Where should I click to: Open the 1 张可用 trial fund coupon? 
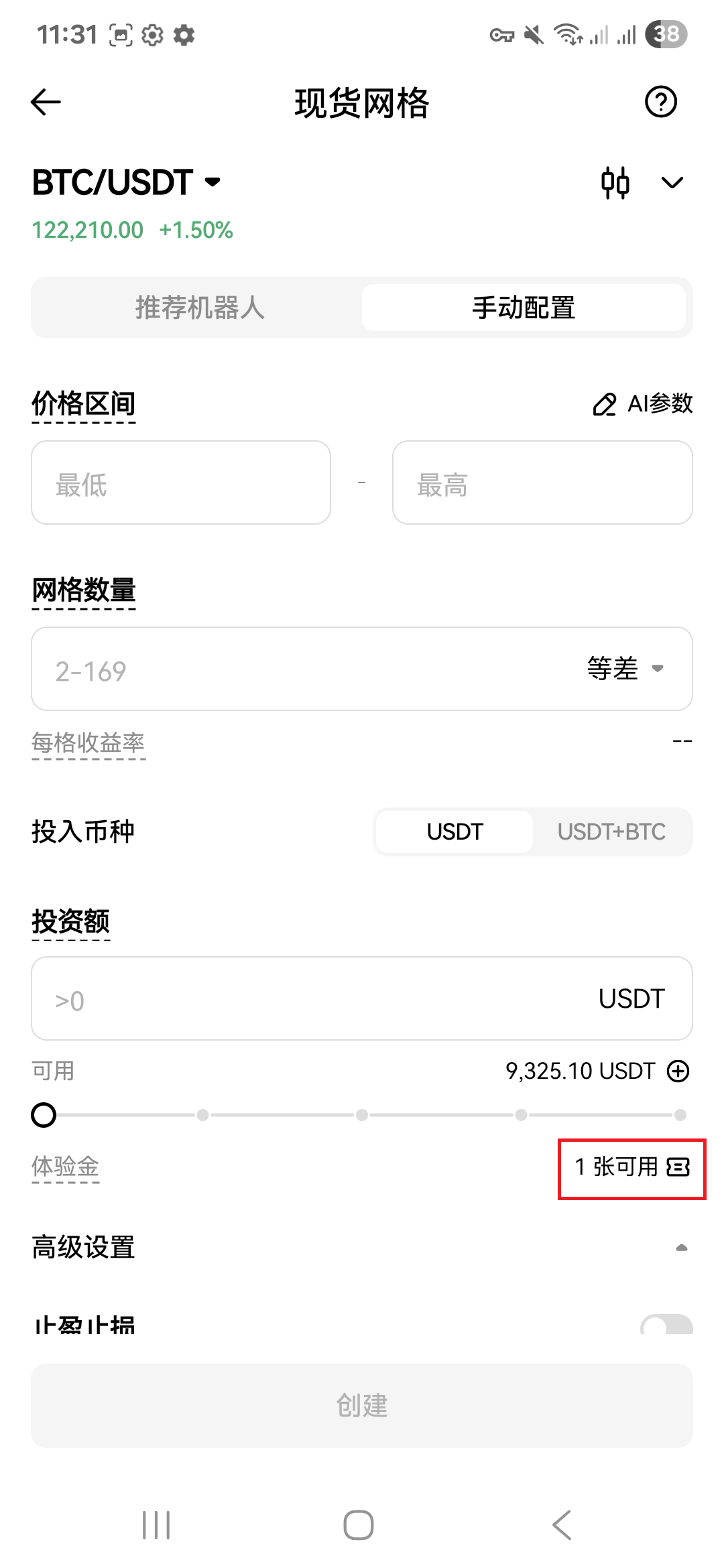coord(631,1167)
